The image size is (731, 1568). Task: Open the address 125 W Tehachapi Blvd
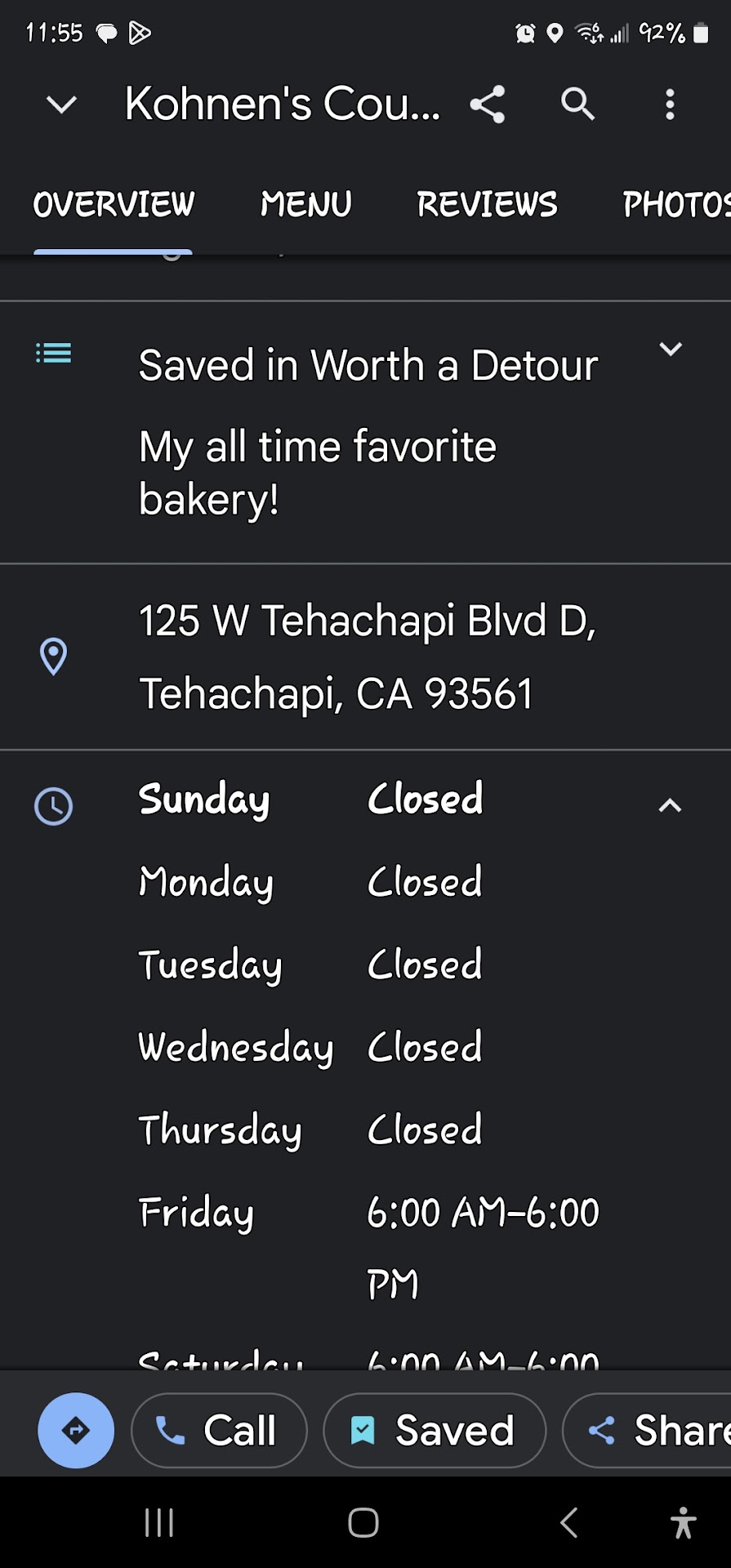point(368,657)
